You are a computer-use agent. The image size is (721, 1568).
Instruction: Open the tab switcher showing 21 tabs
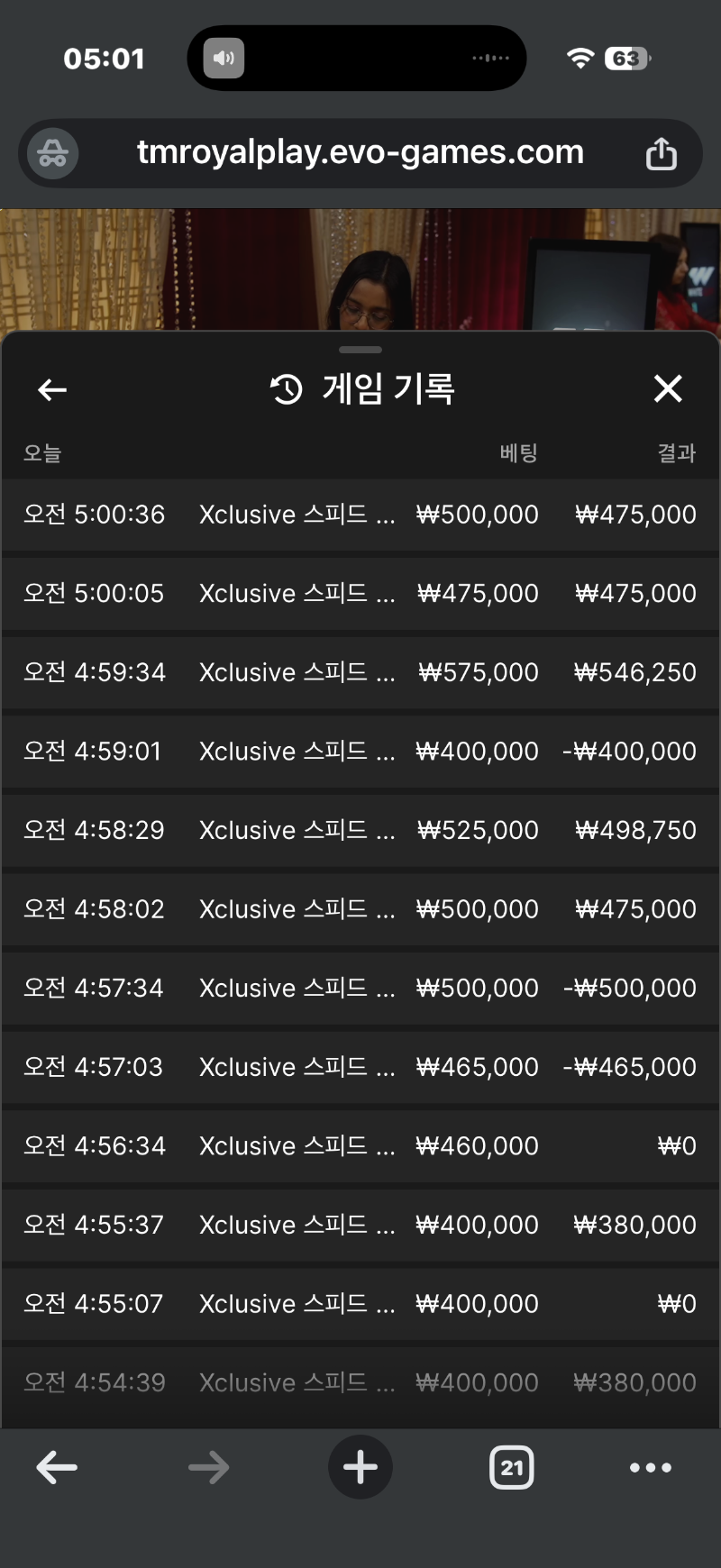(x=511, y=1468)
